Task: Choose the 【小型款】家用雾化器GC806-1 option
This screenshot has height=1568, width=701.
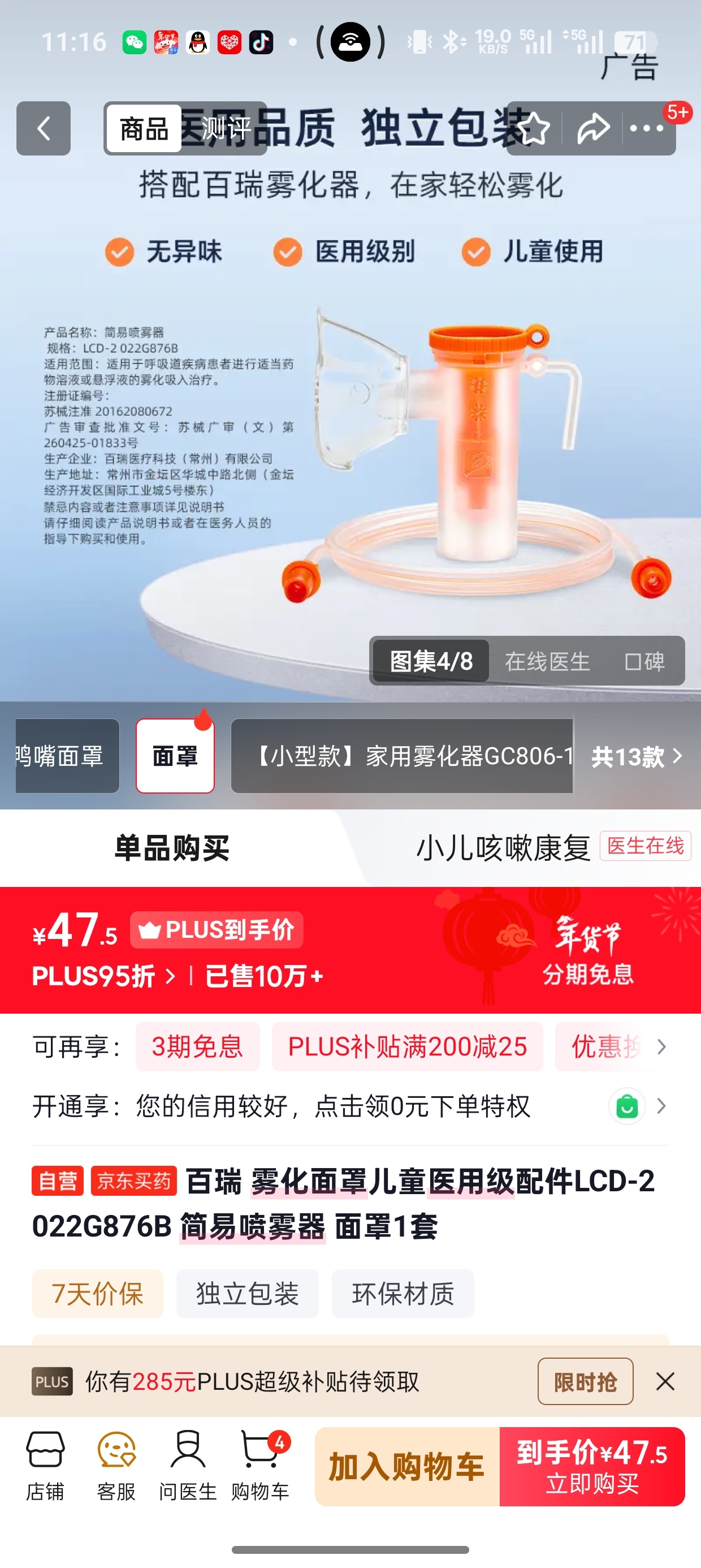Action: [x=401, y=756]
